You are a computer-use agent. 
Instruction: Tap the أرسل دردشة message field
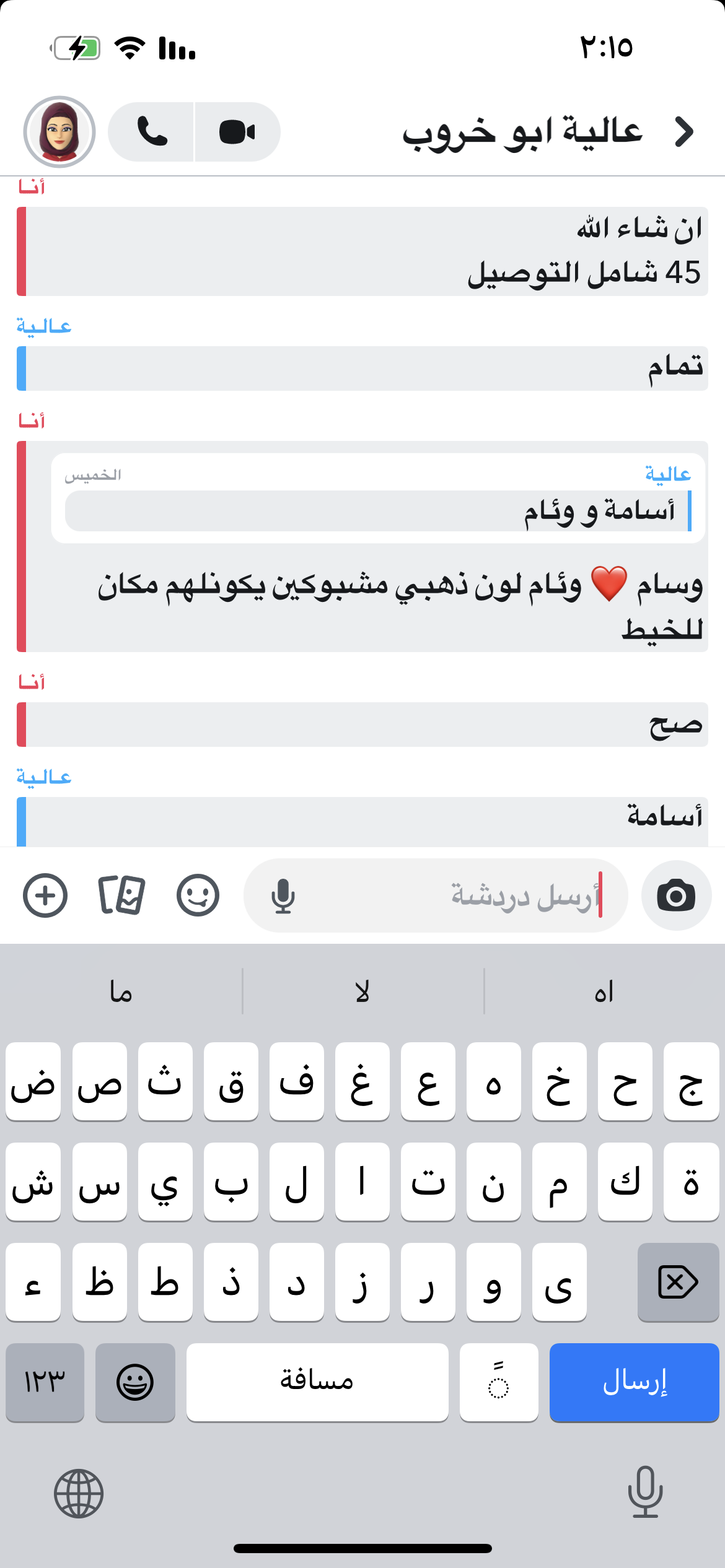coord(452,895)
